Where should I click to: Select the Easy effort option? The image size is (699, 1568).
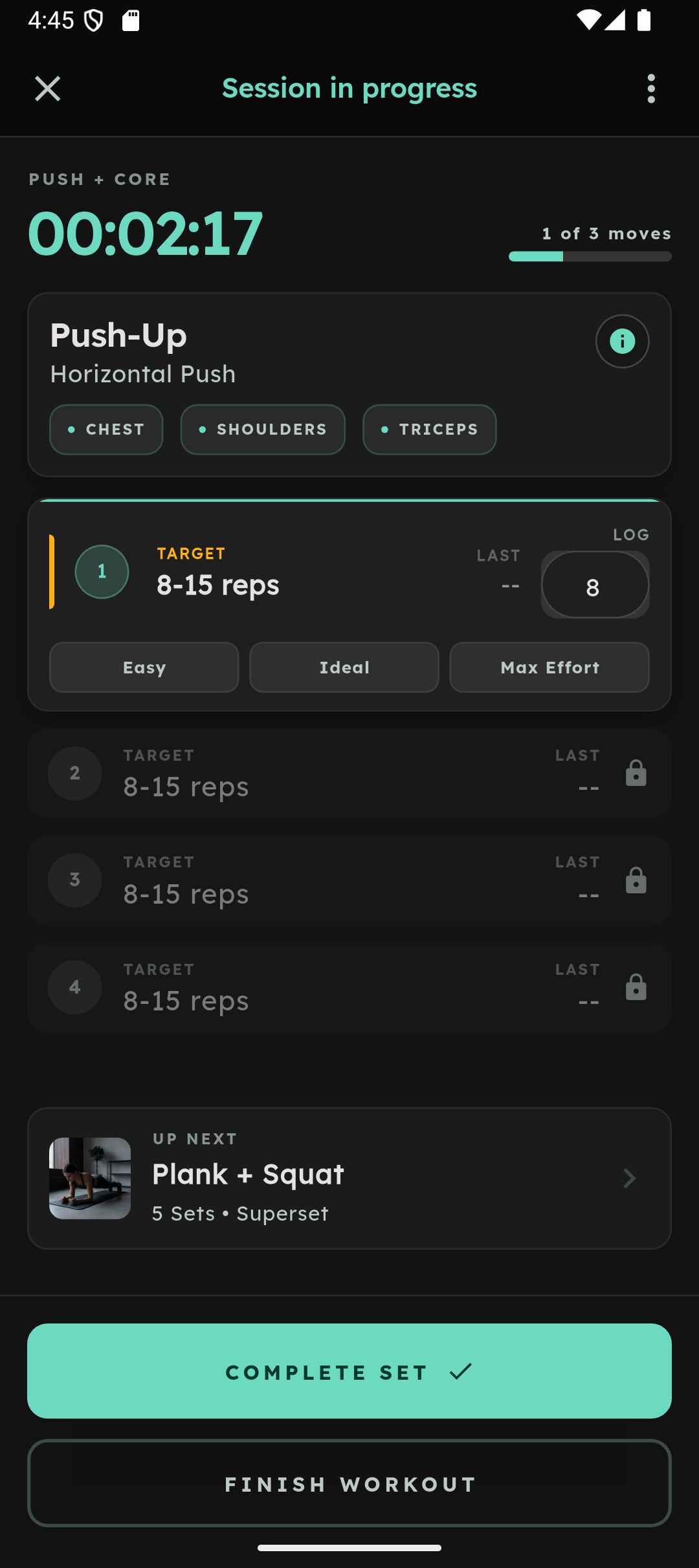[x=143, y=667]
